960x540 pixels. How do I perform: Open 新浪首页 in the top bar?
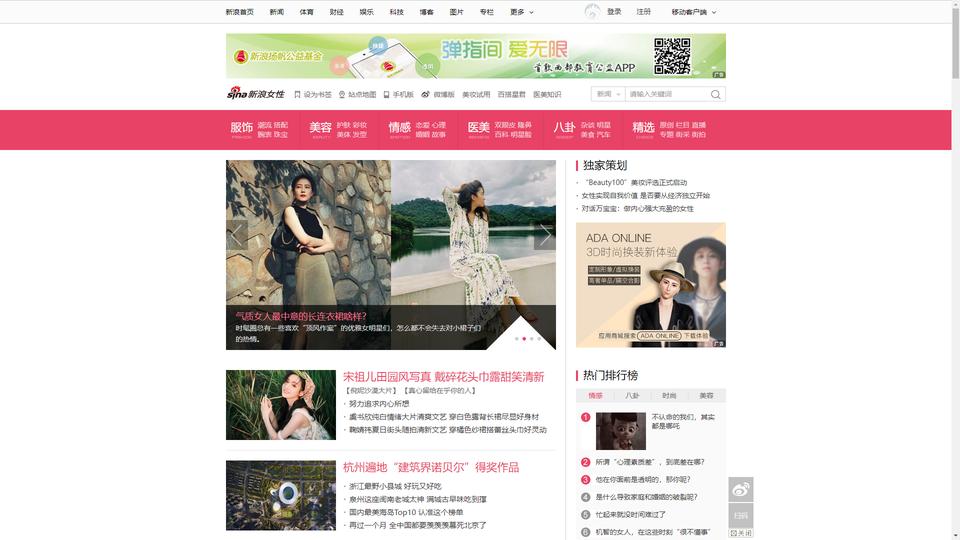(239, 12)
